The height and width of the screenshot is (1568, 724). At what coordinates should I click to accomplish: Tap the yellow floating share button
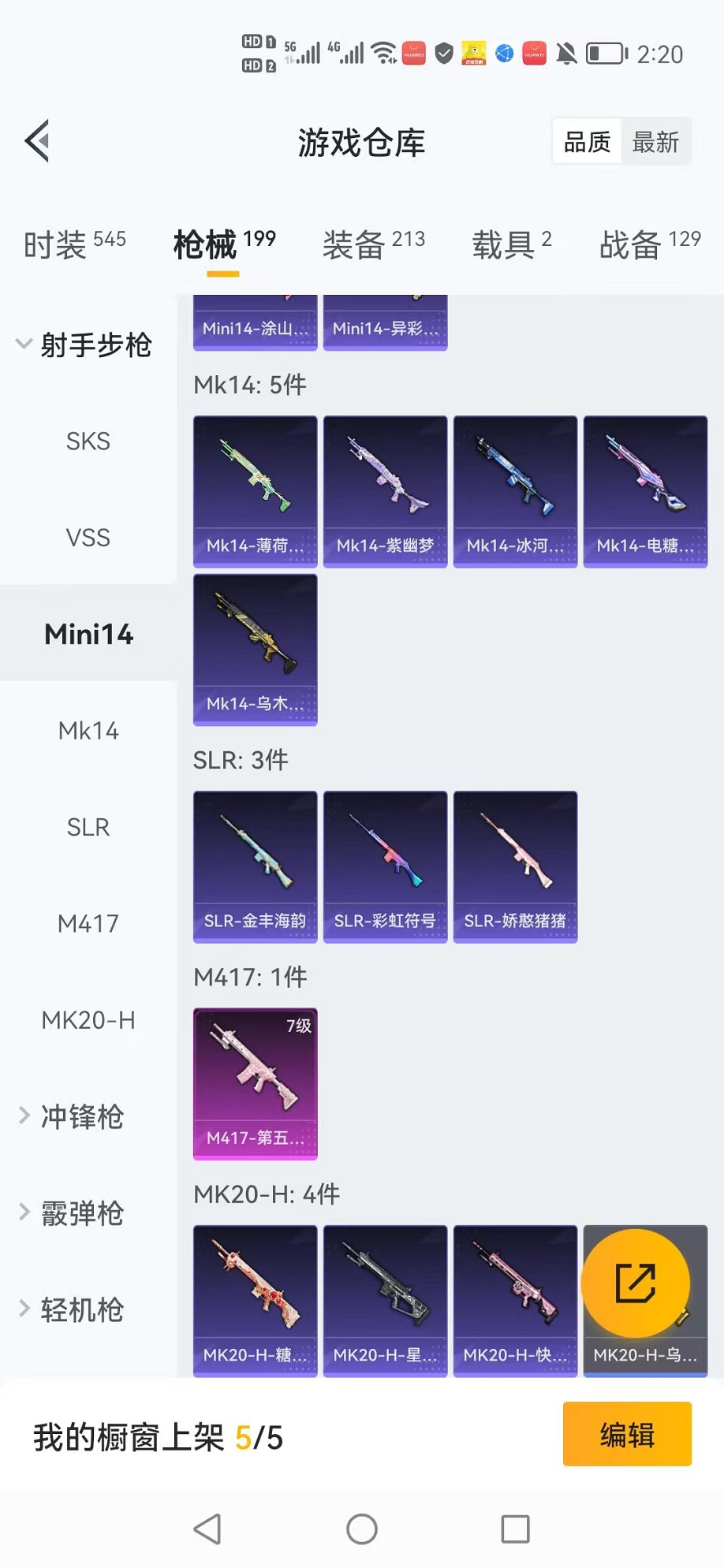(x=635, y=1283)
